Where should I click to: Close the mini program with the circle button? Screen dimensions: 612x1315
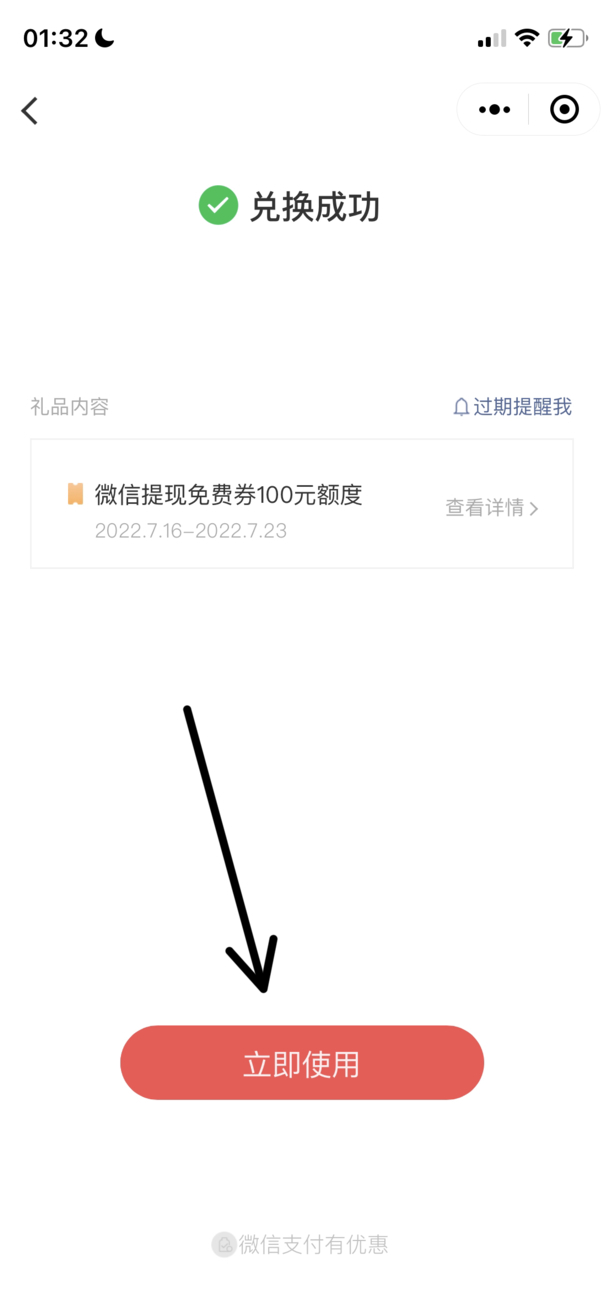[564, 110]
